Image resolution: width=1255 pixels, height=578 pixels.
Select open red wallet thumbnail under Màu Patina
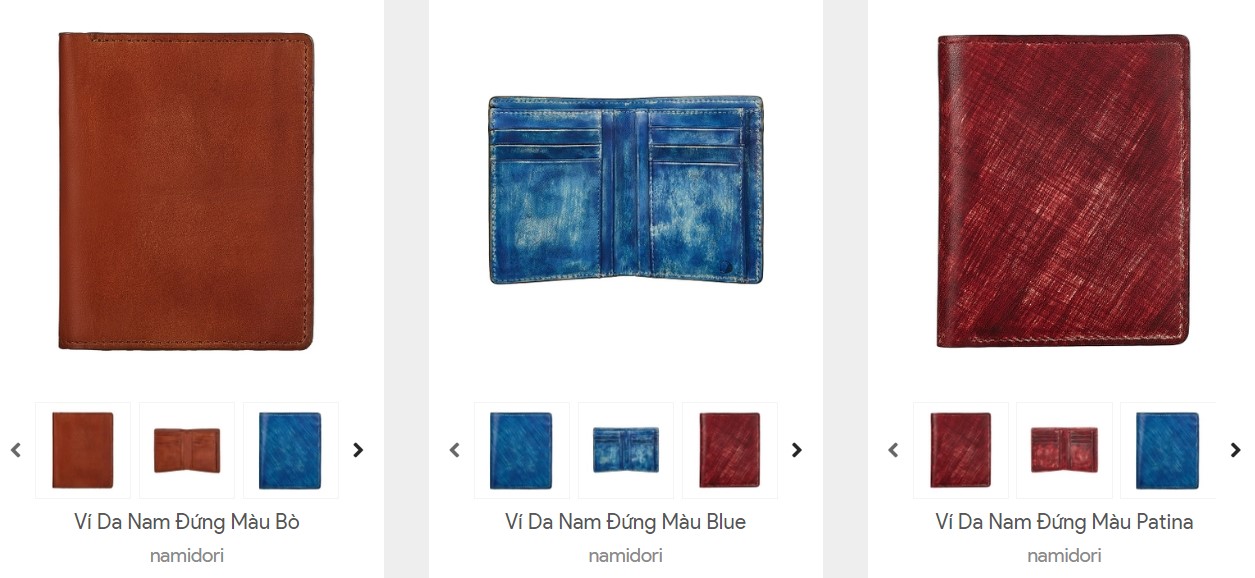pos(1064,450)
